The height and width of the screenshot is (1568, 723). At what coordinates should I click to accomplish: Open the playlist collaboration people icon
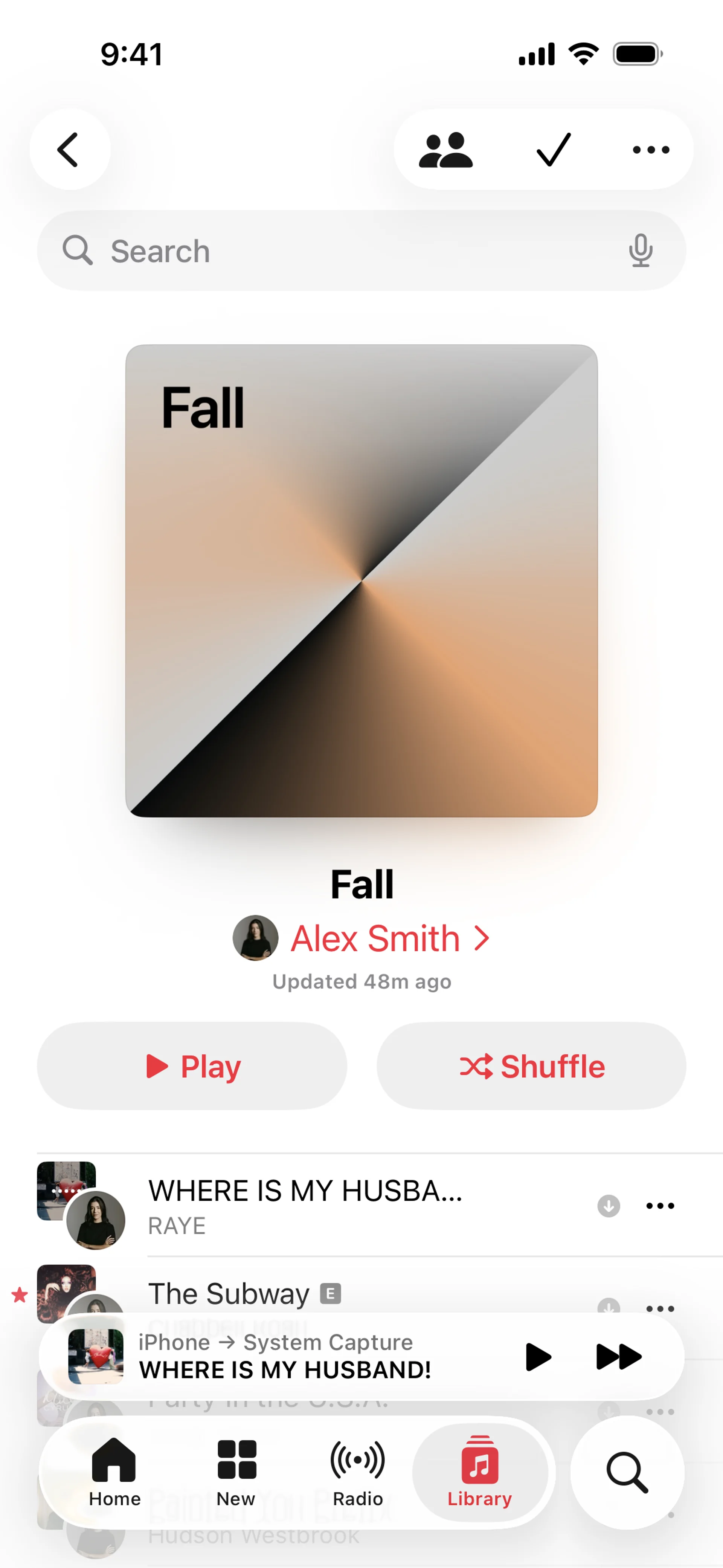click(x=445, y=149)
